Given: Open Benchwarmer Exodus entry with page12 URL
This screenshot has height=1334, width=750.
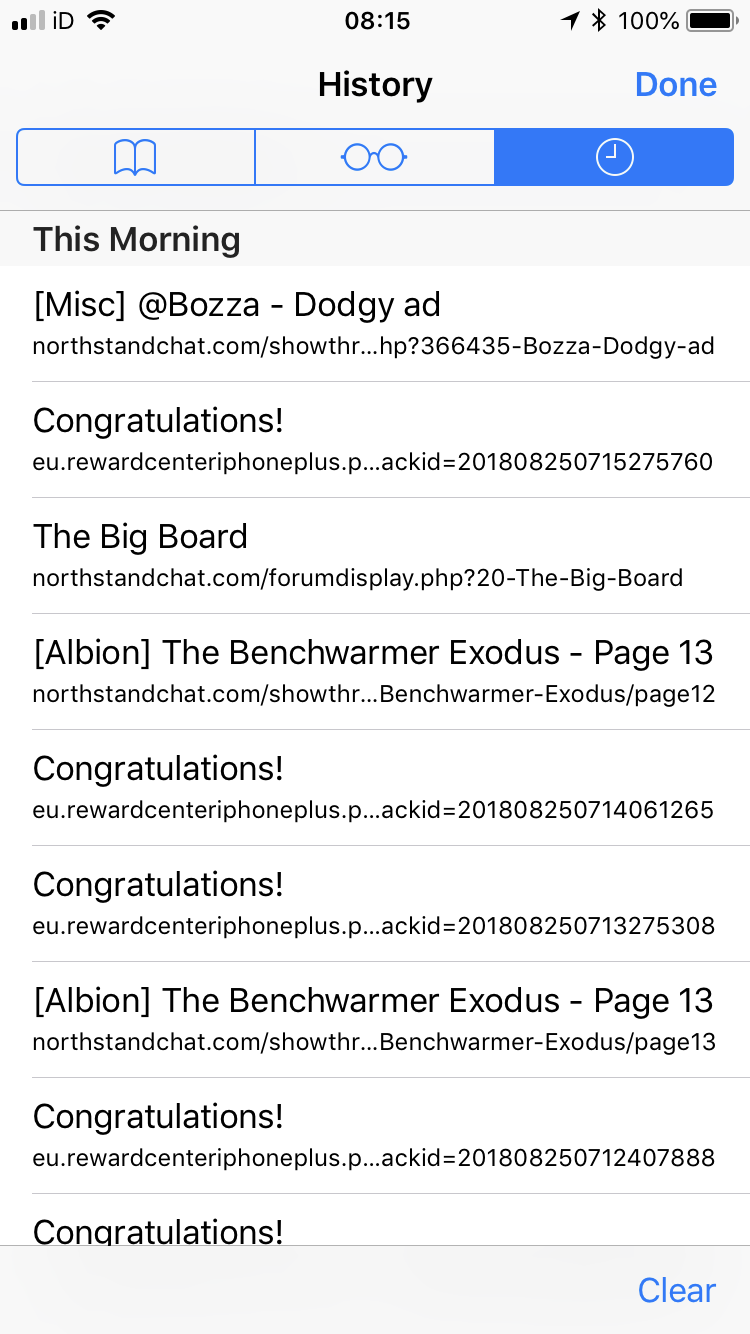Looking at the screenshot, I should point(375,672).
